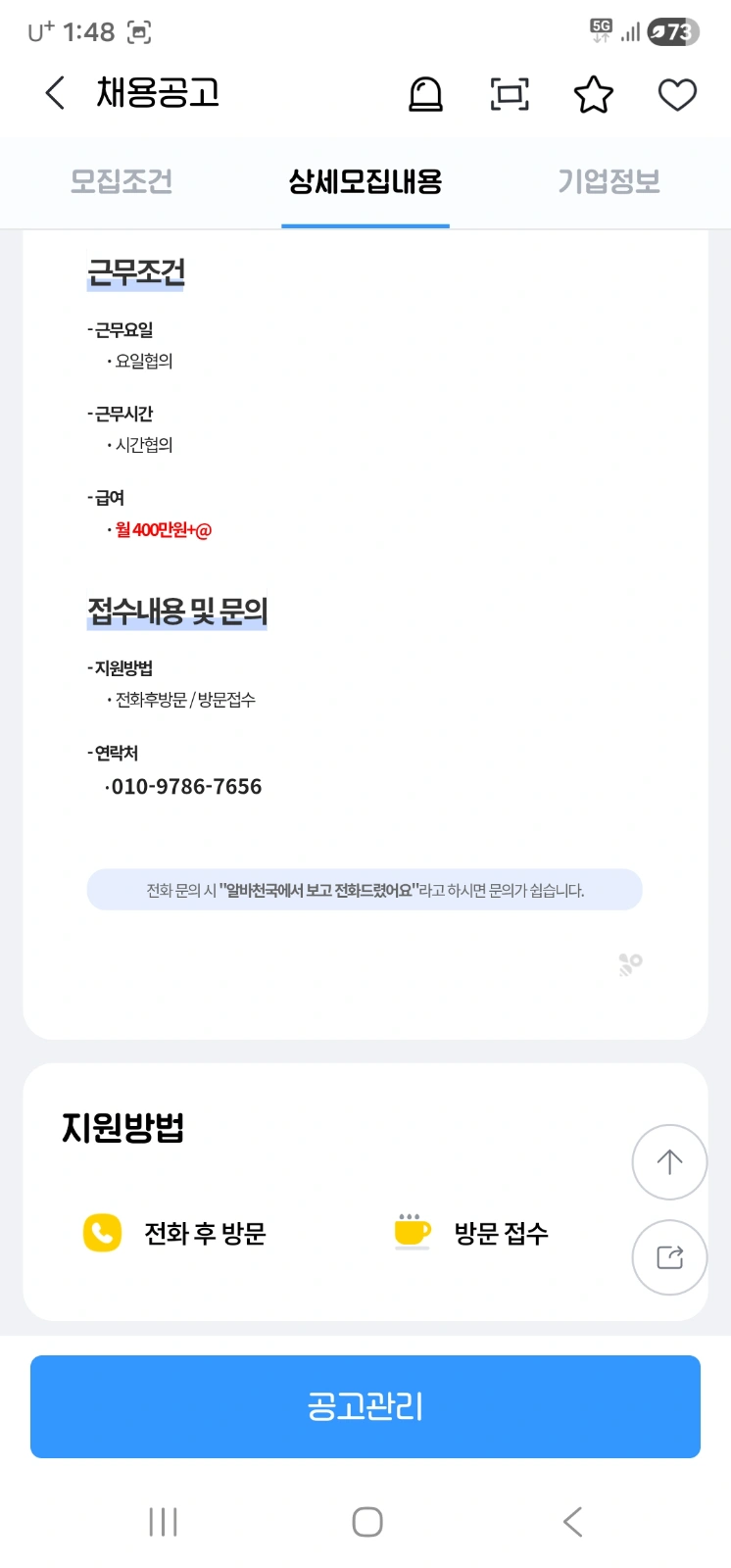
Task: Bookmark this job posting with the star
Action: click(593, 95)
